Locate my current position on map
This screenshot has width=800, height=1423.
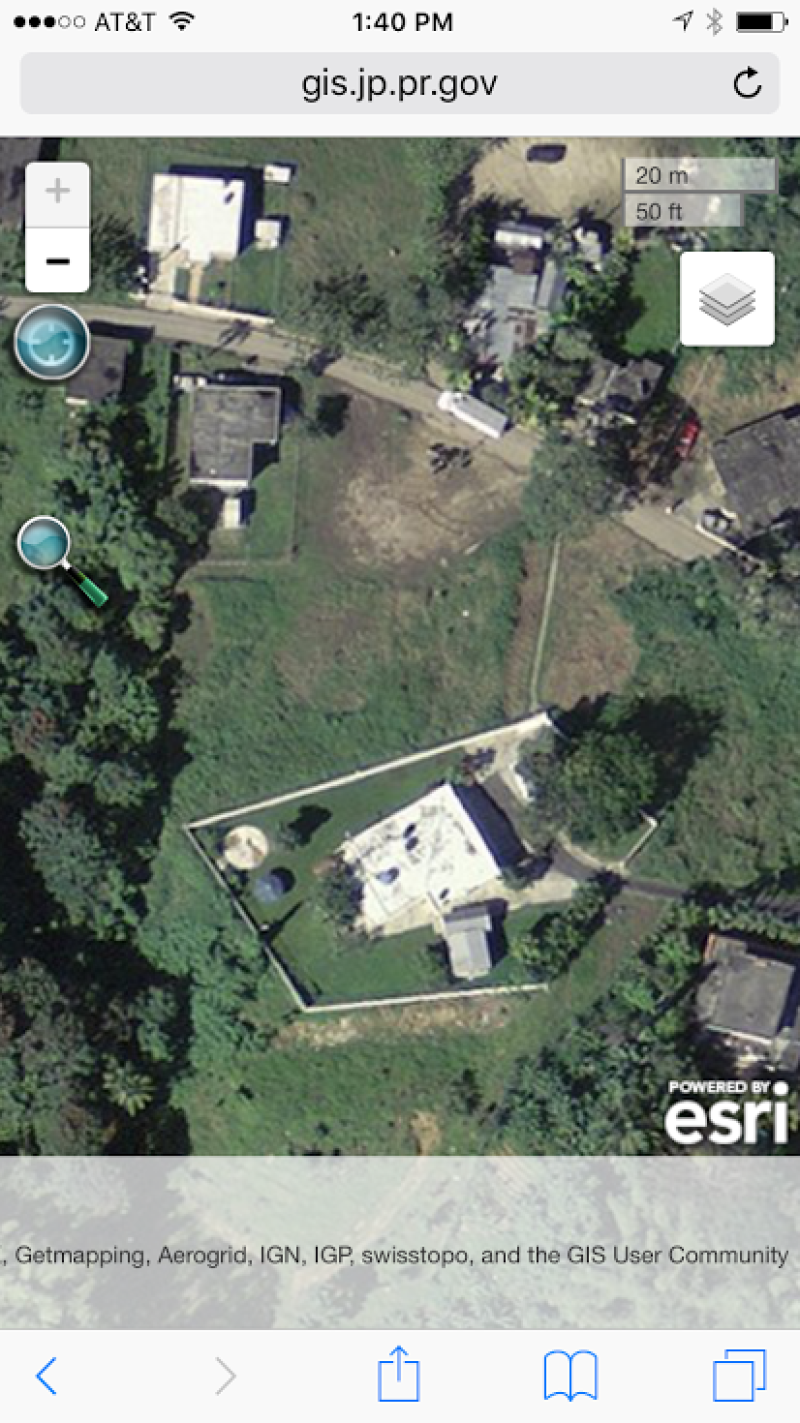click(x=52, y=342)
